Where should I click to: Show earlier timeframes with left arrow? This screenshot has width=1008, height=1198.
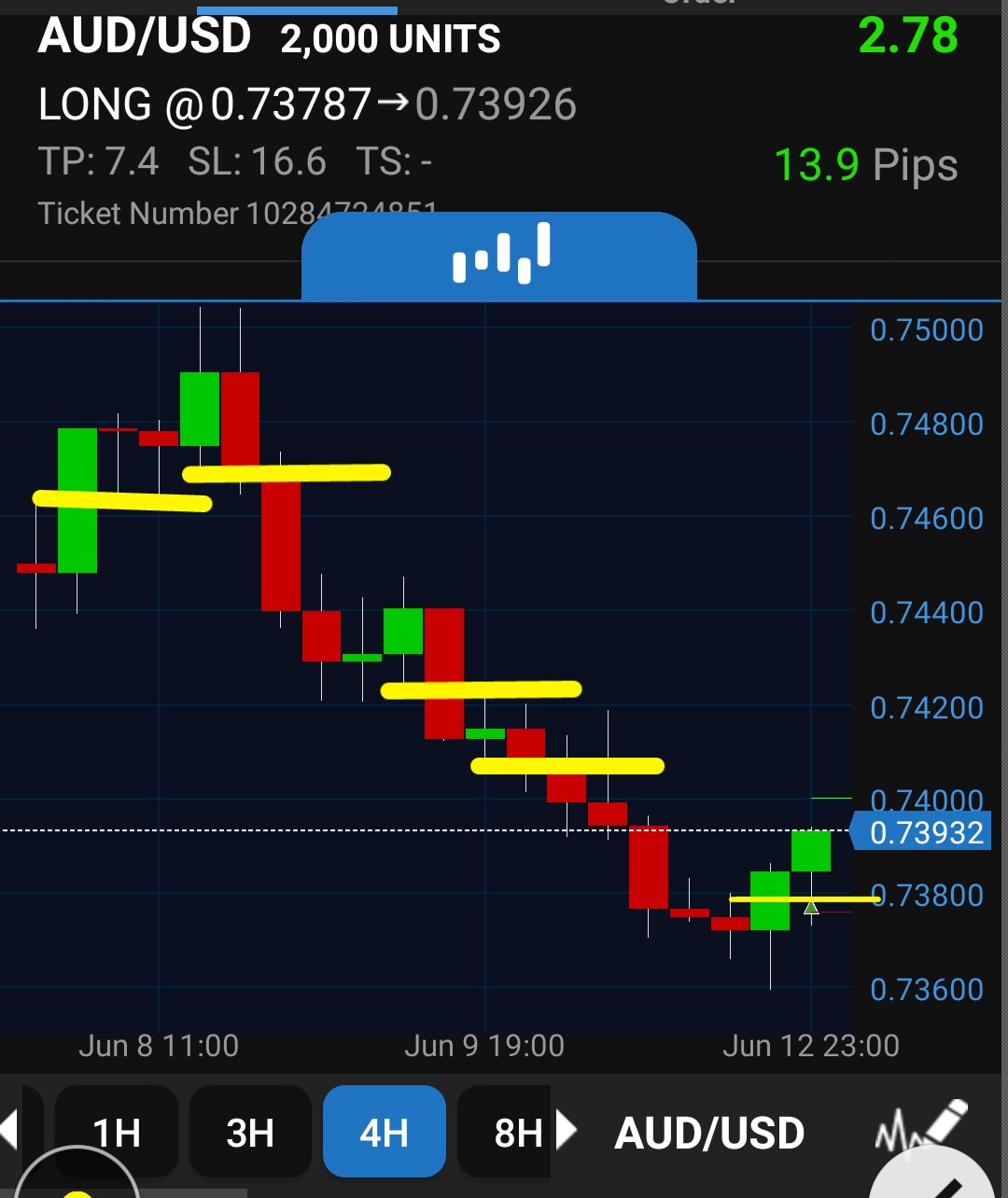[x=9, y=1131]
